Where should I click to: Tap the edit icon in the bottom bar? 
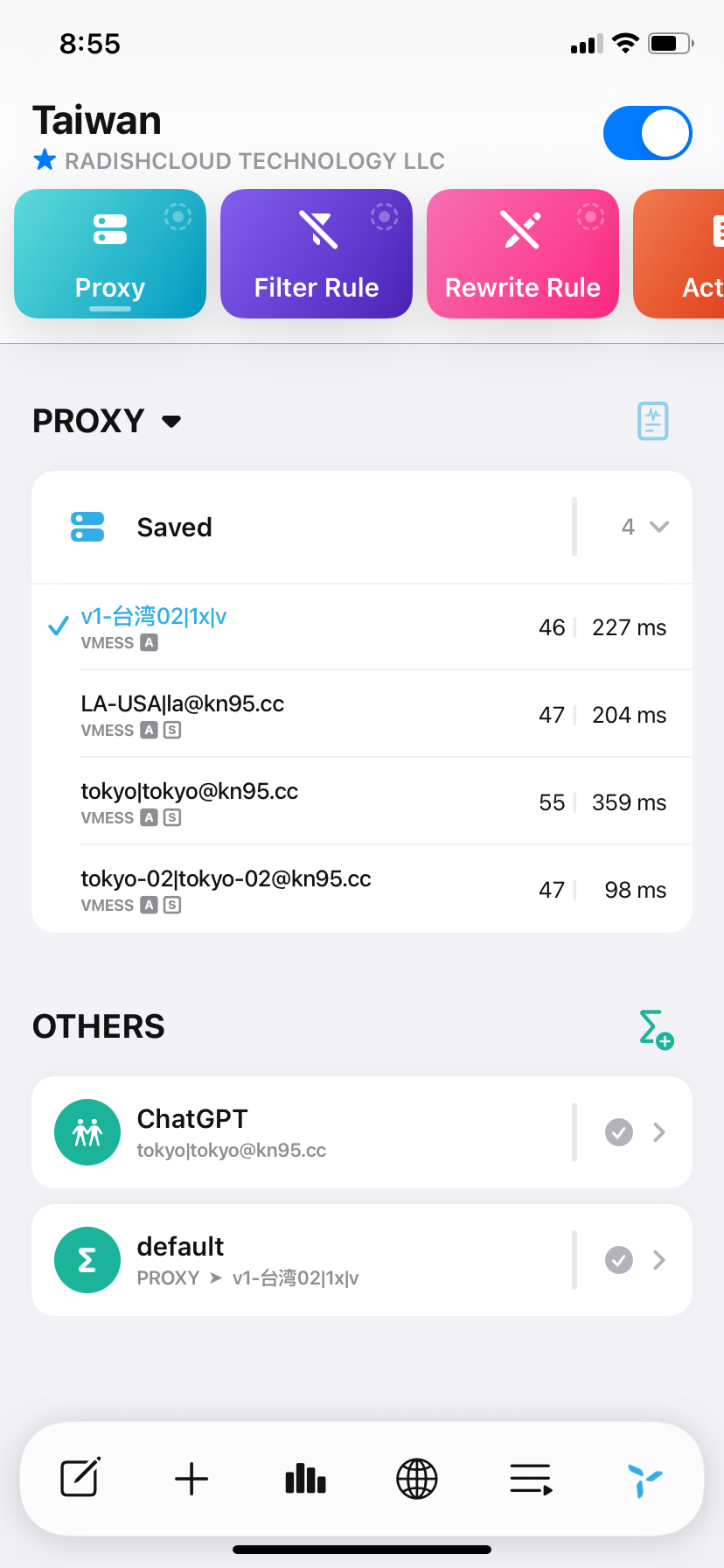pos(80,1479)
